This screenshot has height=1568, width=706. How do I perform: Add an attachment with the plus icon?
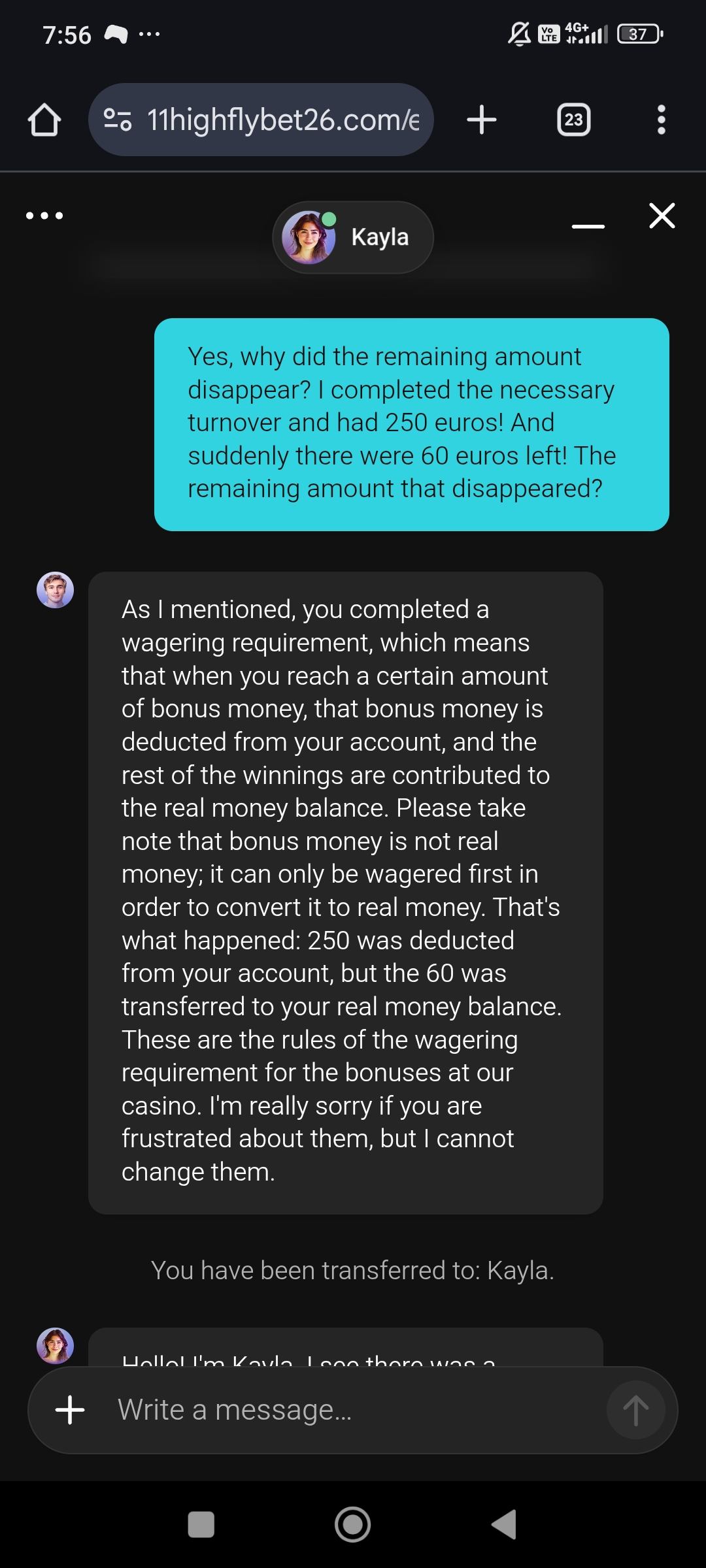click(x=70, y=1410)
